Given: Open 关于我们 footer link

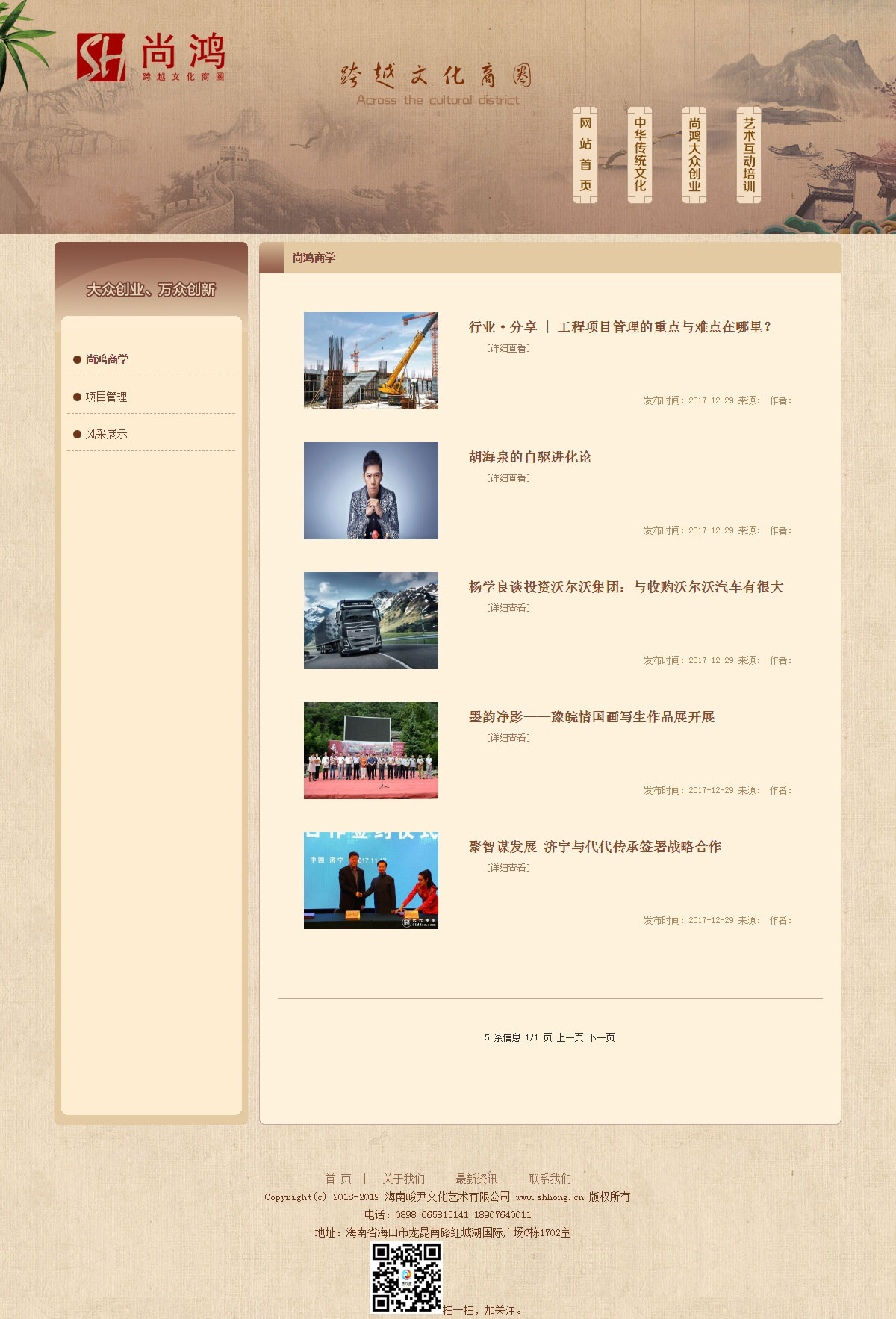Looking at the screenshot, I should (x=403, y=1179).
